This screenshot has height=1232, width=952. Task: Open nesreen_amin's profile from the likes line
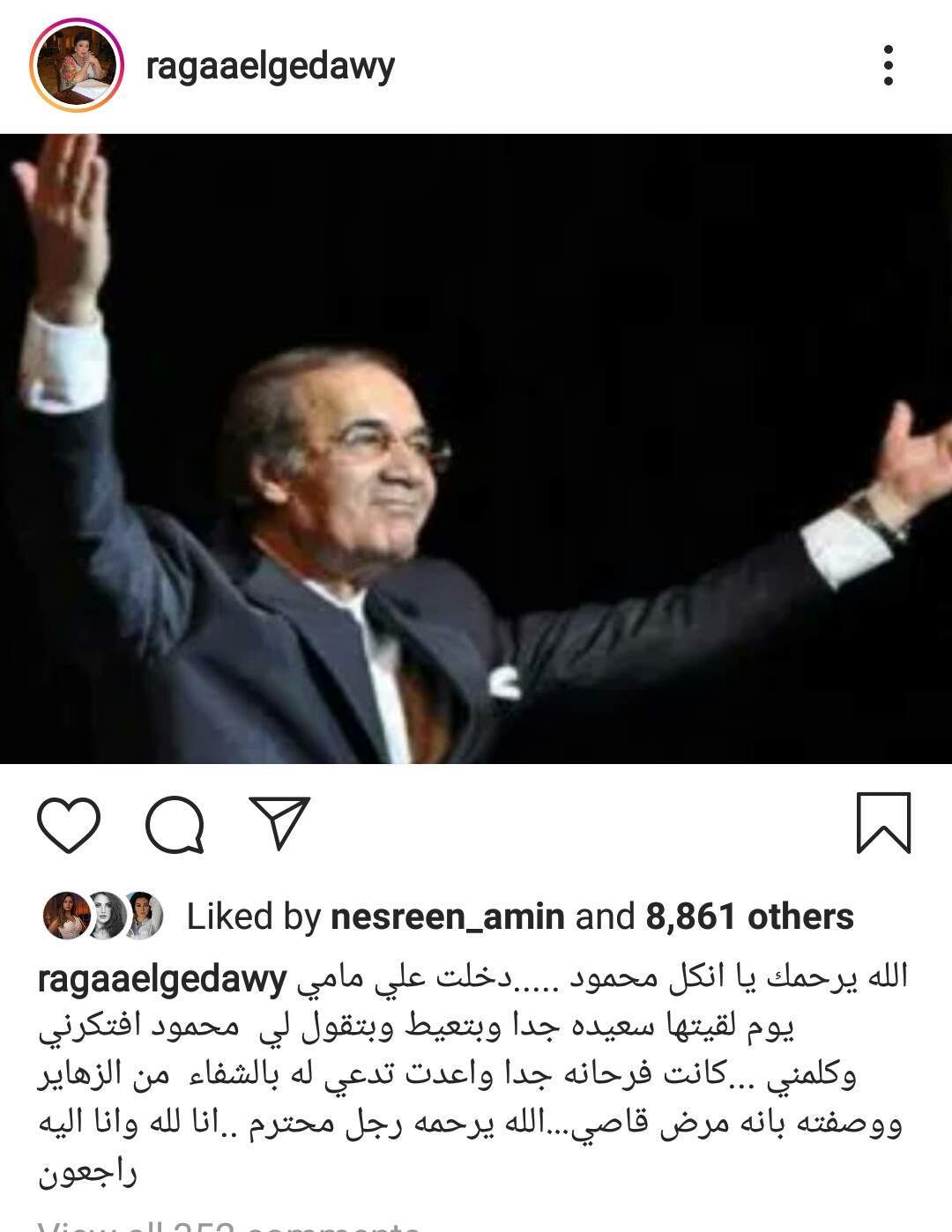click(447, 917)
